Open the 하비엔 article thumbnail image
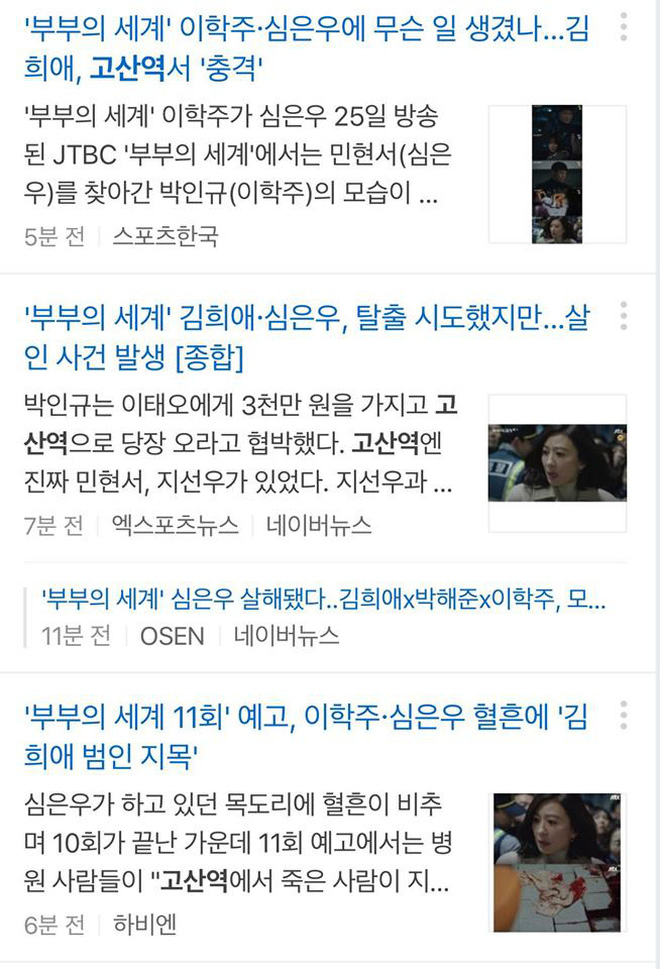This screenshot has height=969, width=660. tap(558, 862)
